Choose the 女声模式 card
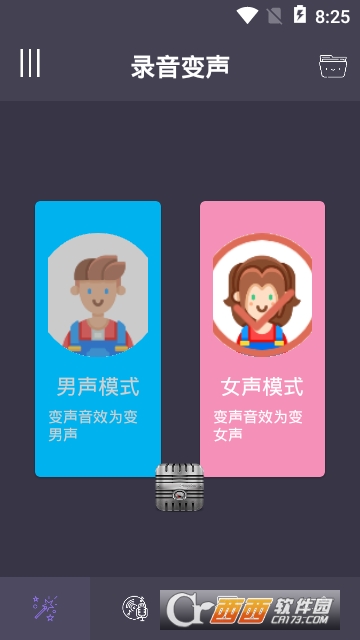Image resolution: width=360 pixels, height=640 pixels. pos(262,339)
